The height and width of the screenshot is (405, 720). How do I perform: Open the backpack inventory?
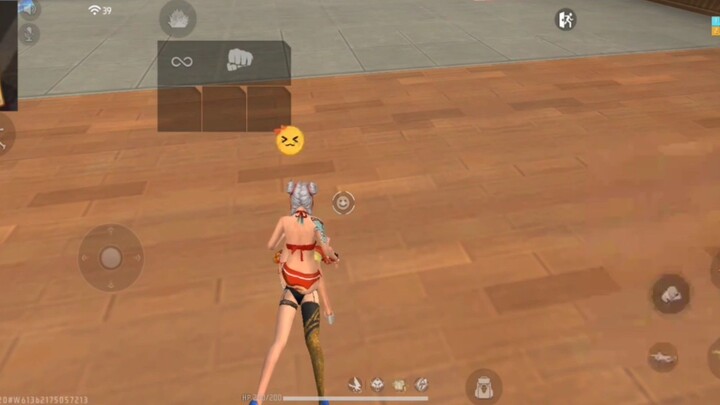(x=483, y=386)
